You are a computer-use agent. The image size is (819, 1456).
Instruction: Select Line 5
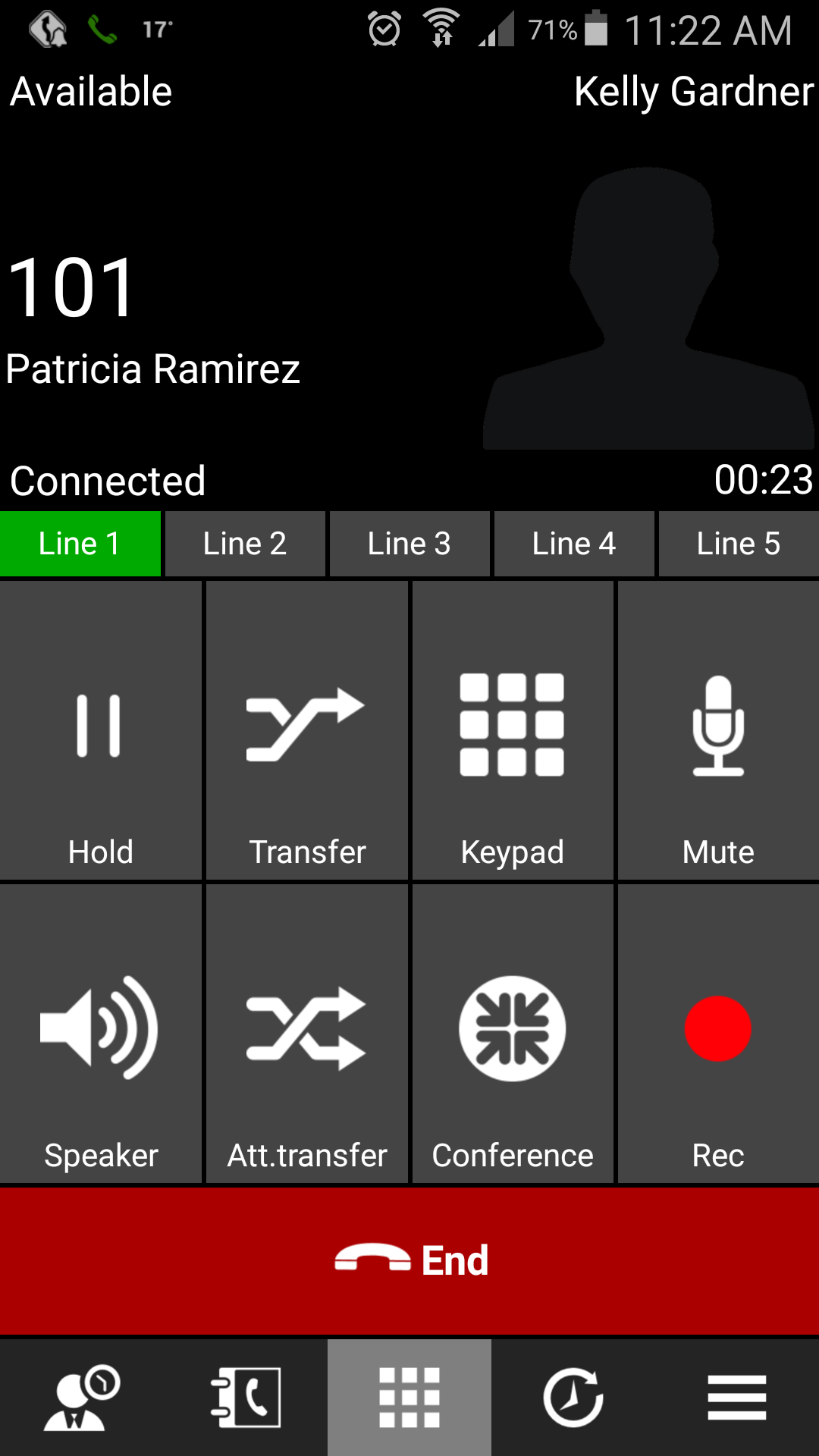point(739,544)
